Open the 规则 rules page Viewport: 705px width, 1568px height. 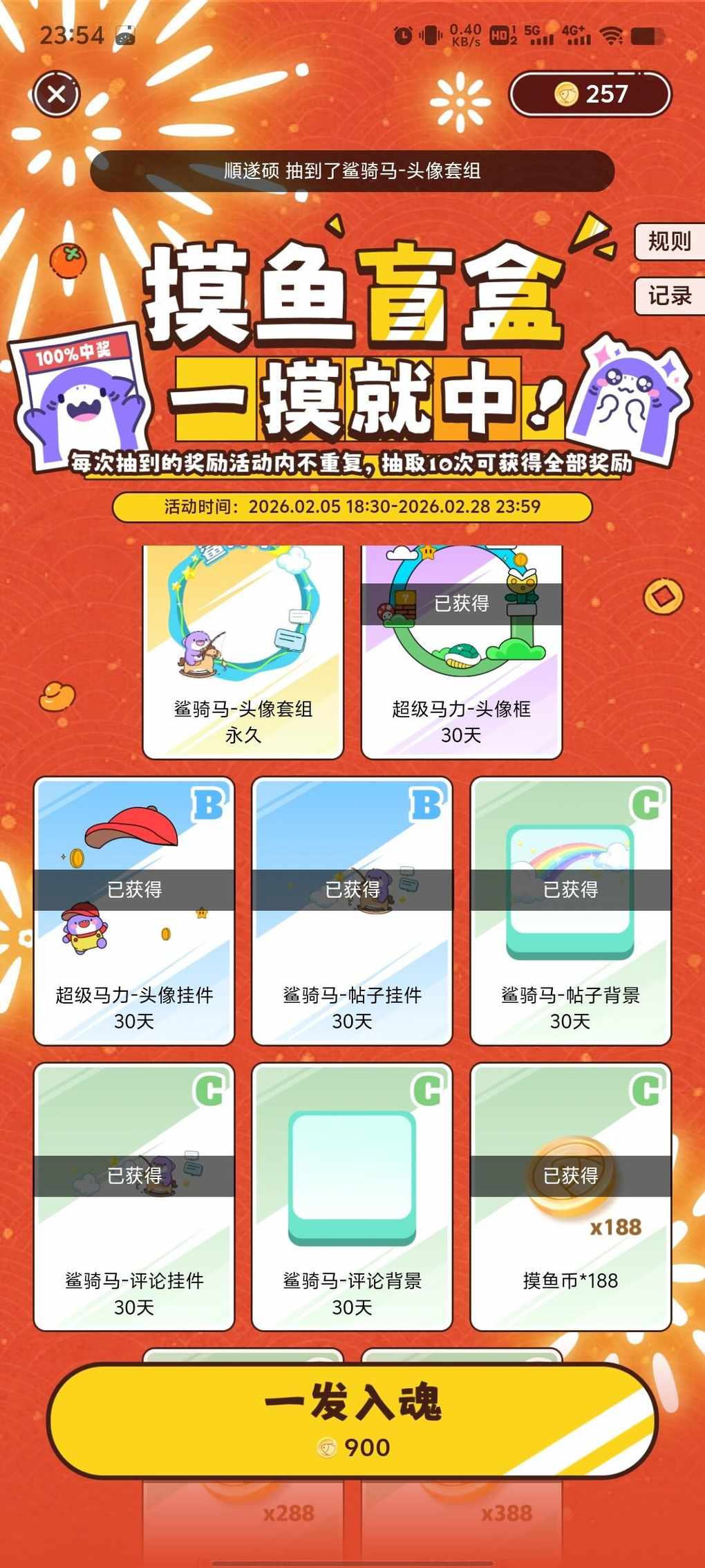pyautogui.click(x=668, y=241)
